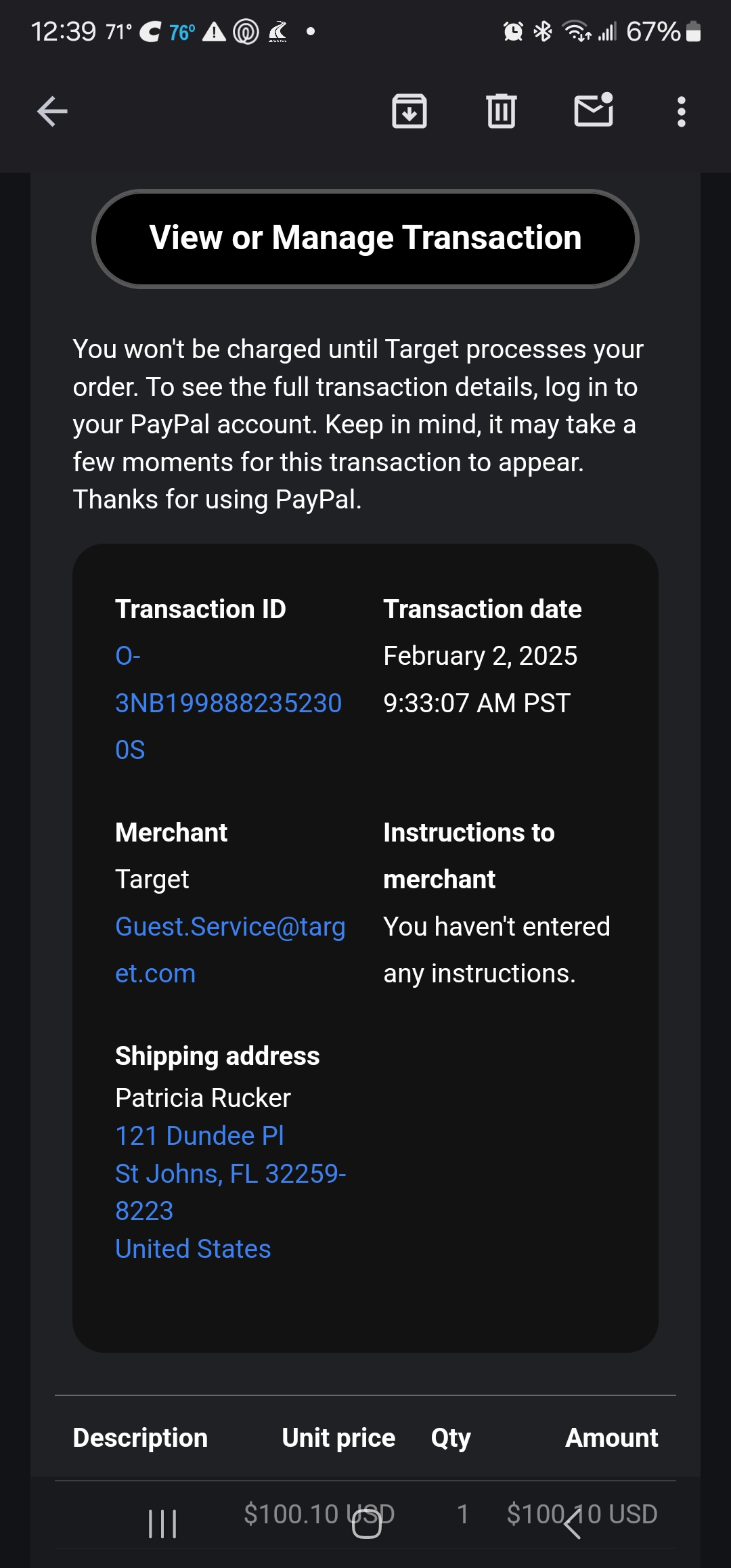This screenshot has width=731, height=1568.
Task: Open the overflow menu
Action: [682, 112]
